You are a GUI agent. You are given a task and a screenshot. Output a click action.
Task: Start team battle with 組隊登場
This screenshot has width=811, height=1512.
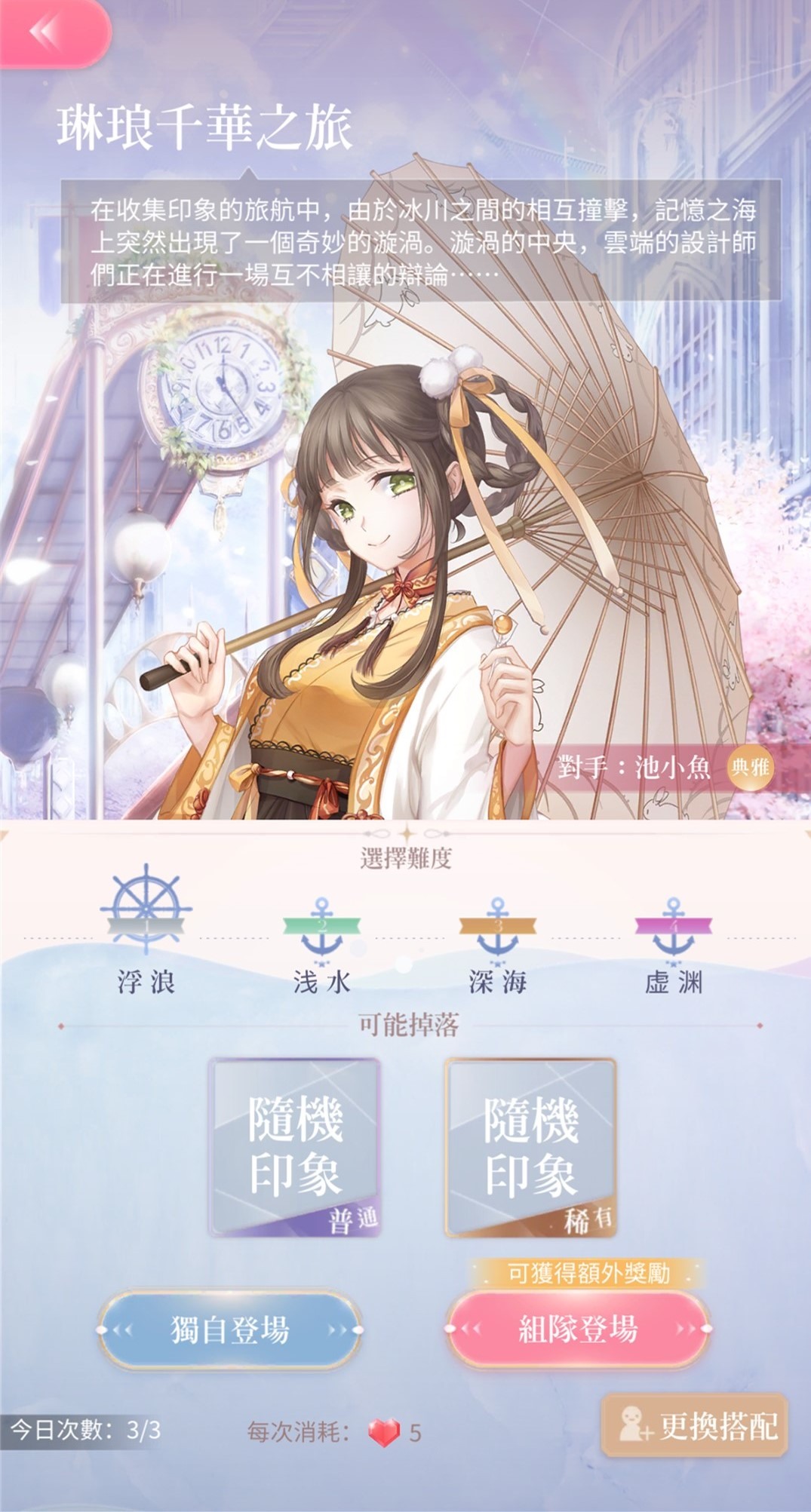point(578,1329)
